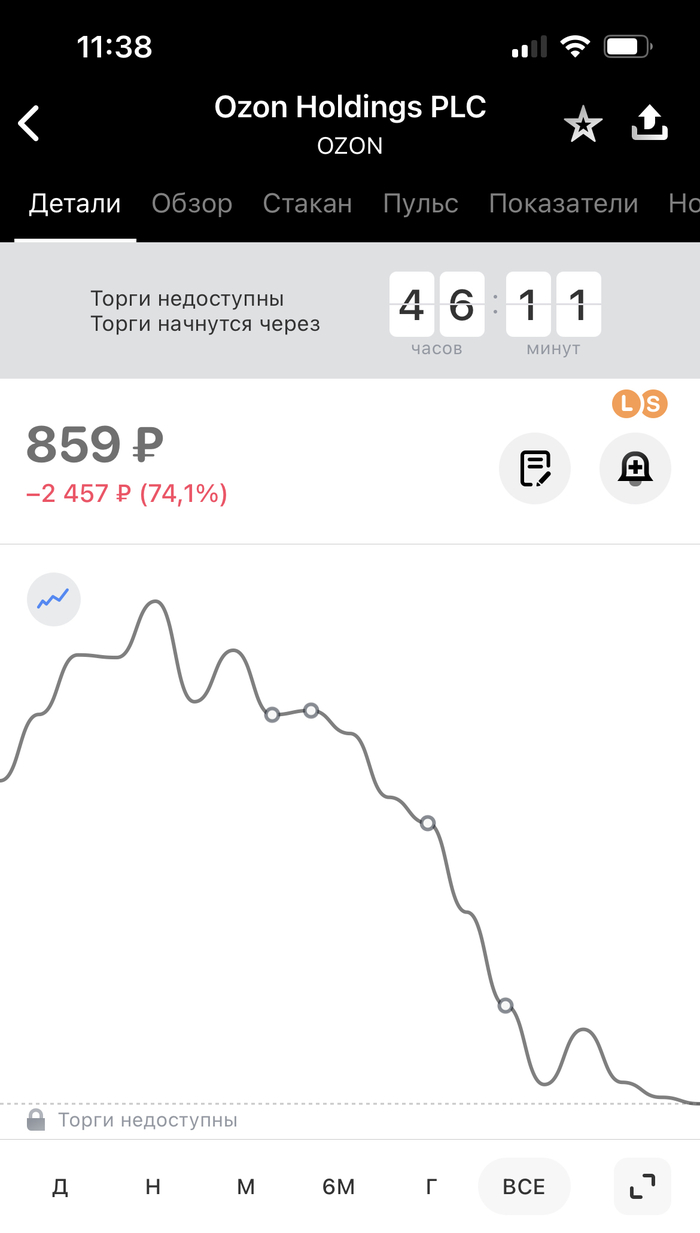This screenshot has height=1233, width=700.
Task: Open the Стакан tab
Action: (x=307, y=204)
